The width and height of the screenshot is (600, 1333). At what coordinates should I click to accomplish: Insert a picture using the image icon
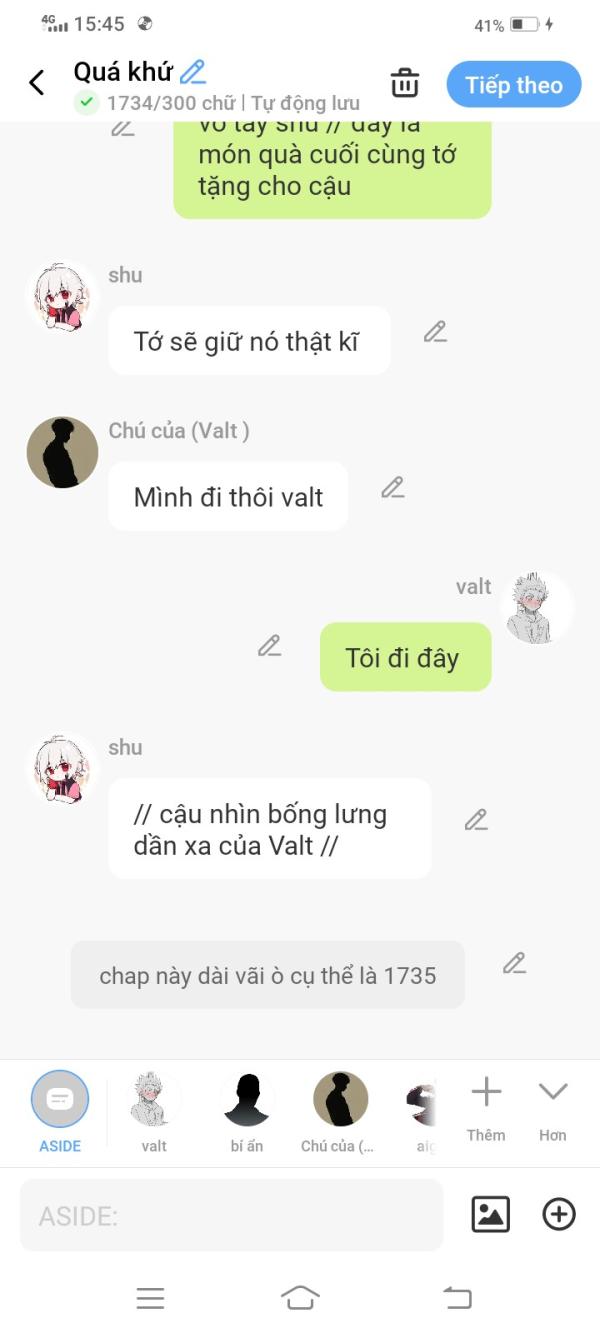[x=490, y=1214]
